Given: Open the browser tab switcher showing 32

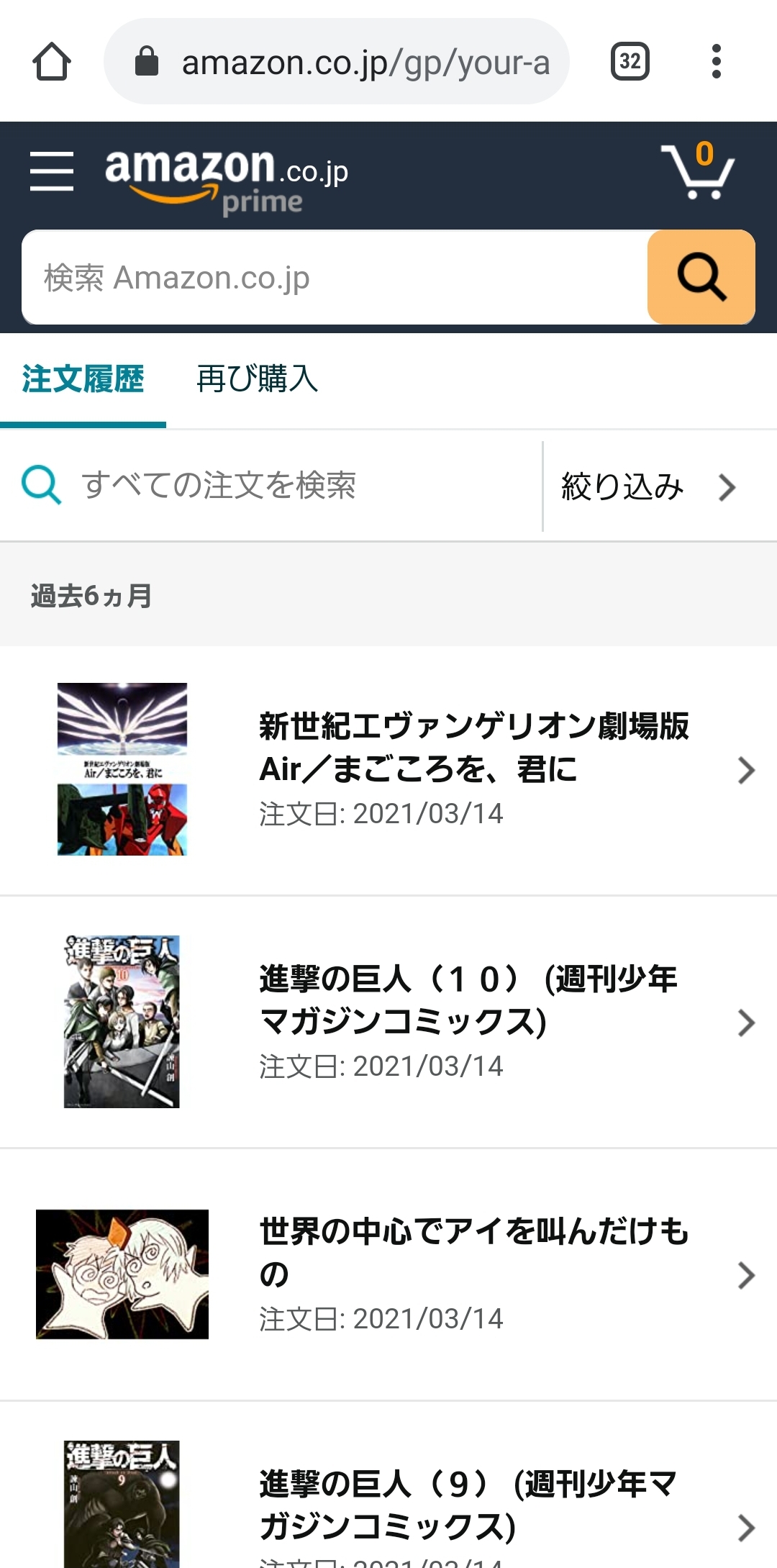Looking at the screenshot, I should tap(630, 61).
